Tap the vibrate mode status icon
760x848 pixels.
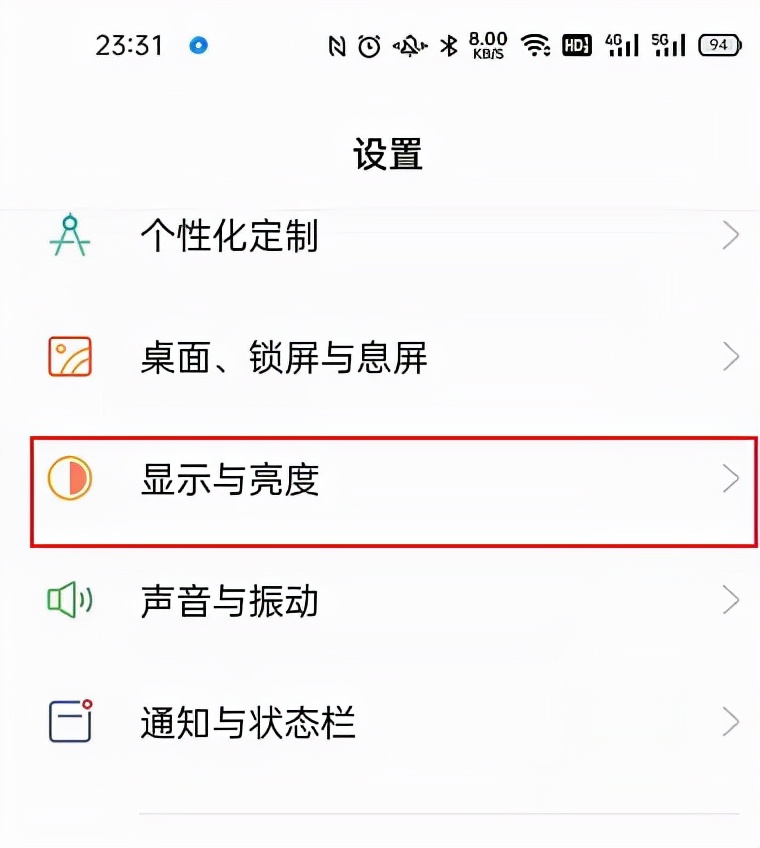(408, 44)
